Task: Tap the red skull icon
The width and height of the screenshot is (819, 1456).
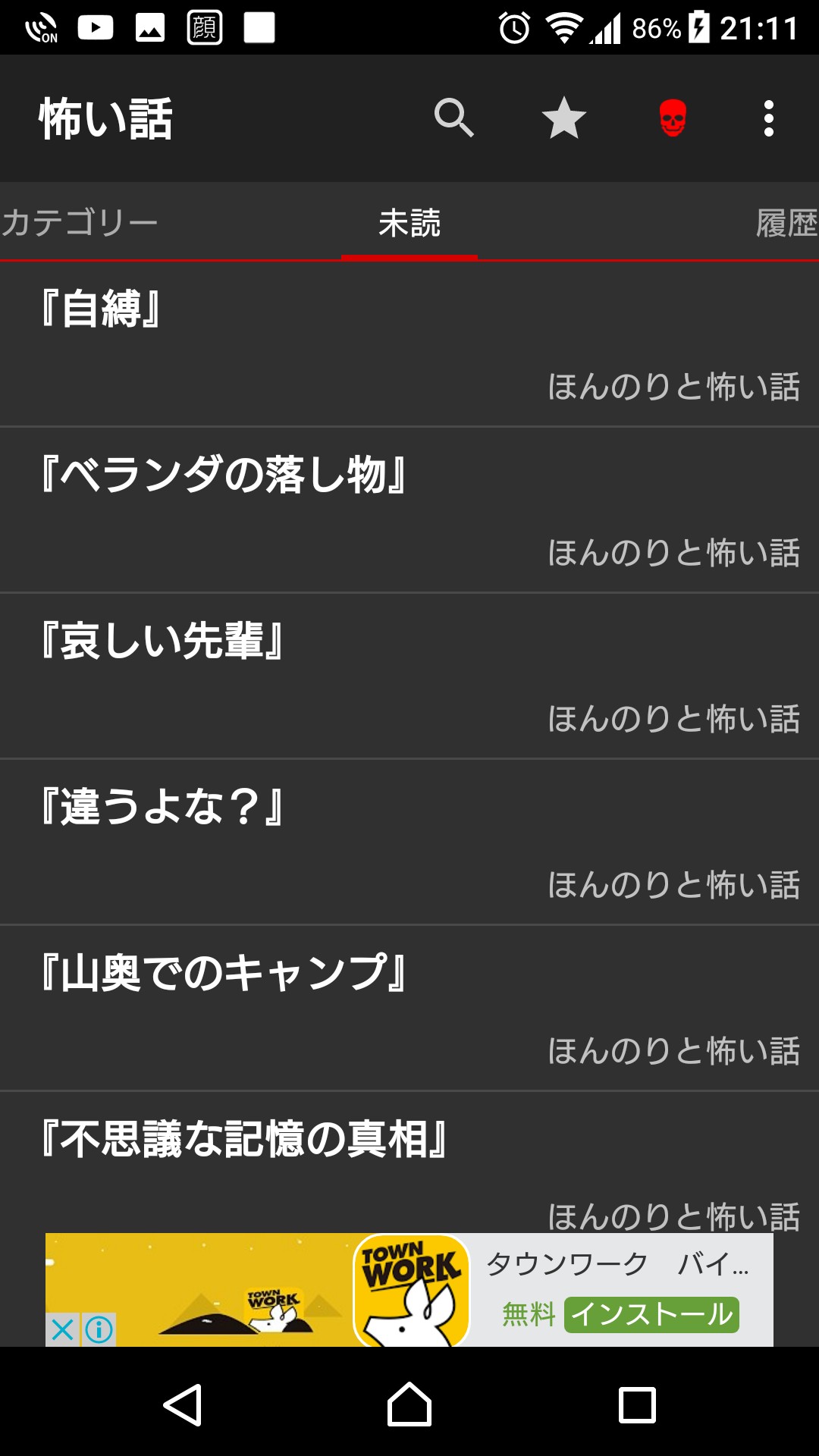Action: [x=673, y=118]
